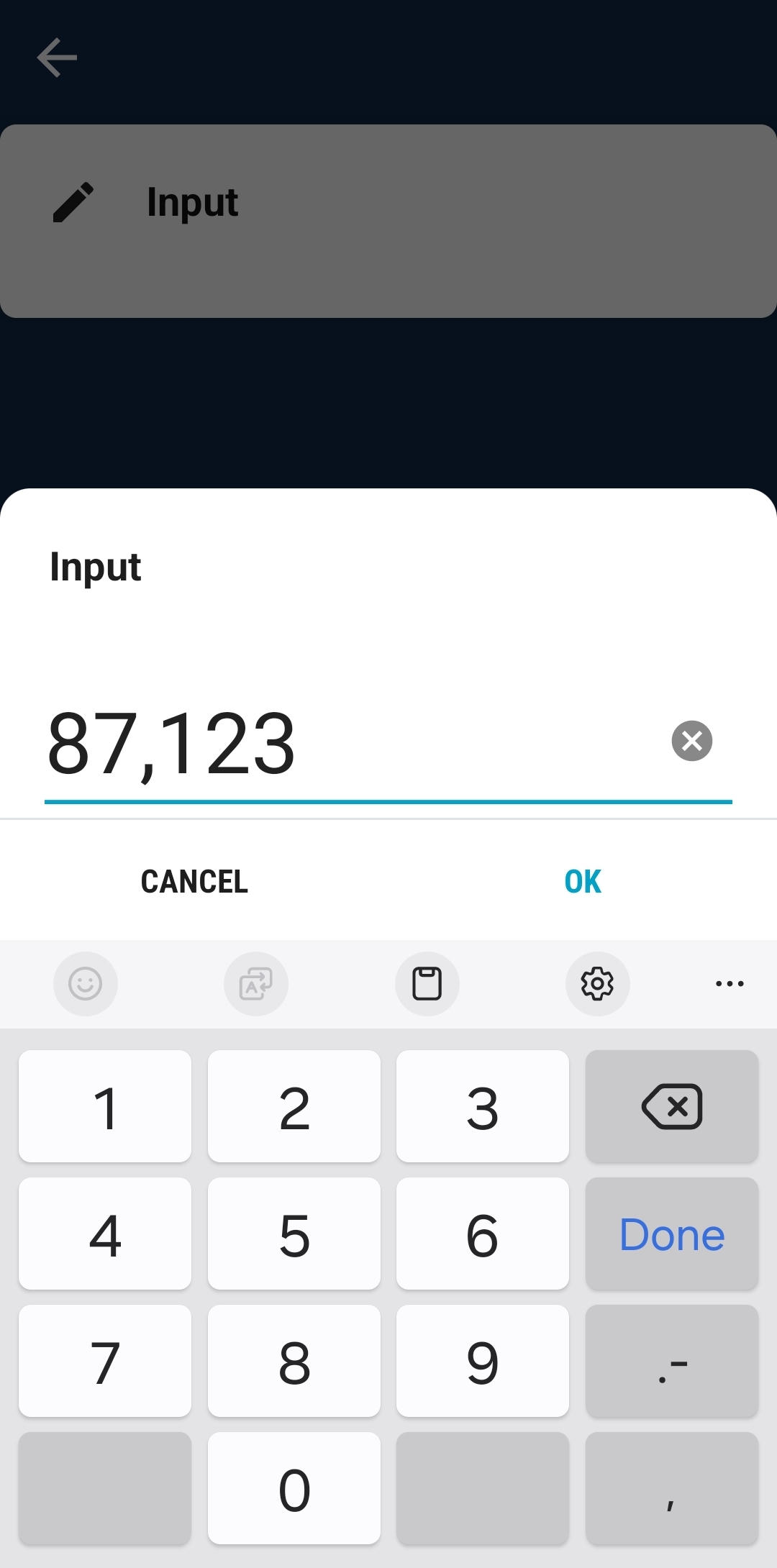Image resolution: width=777 pixels, height=1568 pixels.
Task: Enter digit 0 on the keypad
Action: tap(294, 1489)
